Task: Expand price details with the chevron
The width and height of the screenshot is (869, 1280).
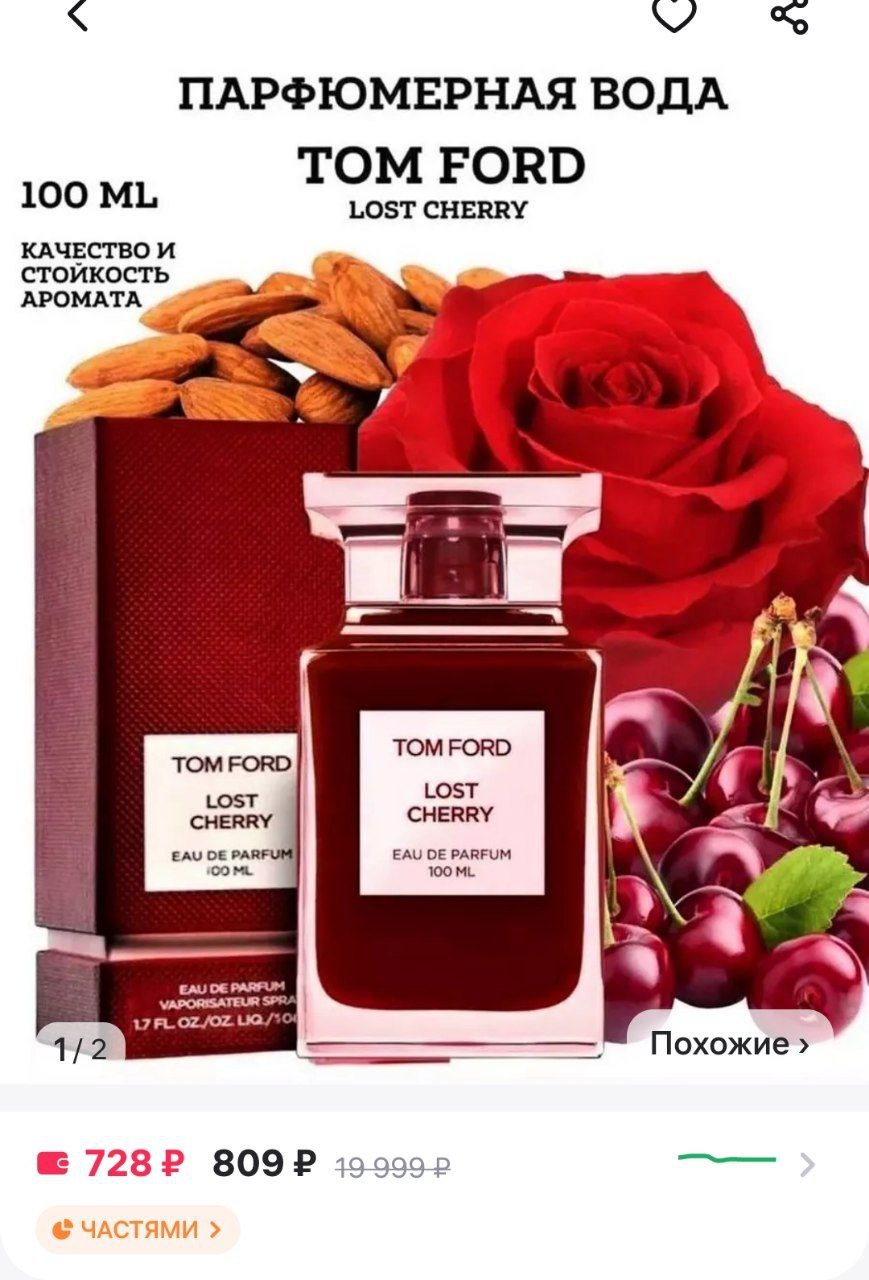Action: (807, 1165)
